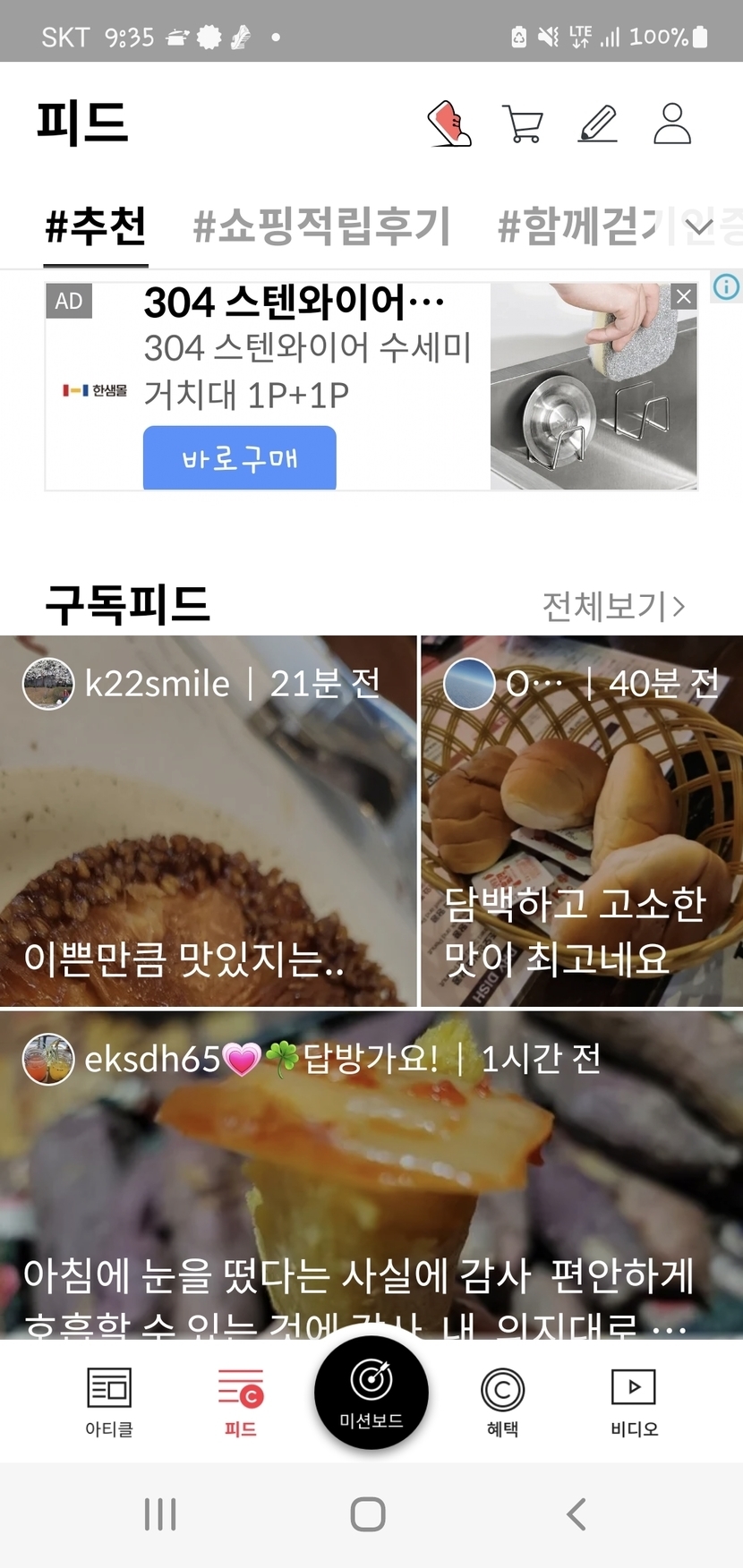
Task: Select the #추천 tab
Action: [x=96, y=226]
